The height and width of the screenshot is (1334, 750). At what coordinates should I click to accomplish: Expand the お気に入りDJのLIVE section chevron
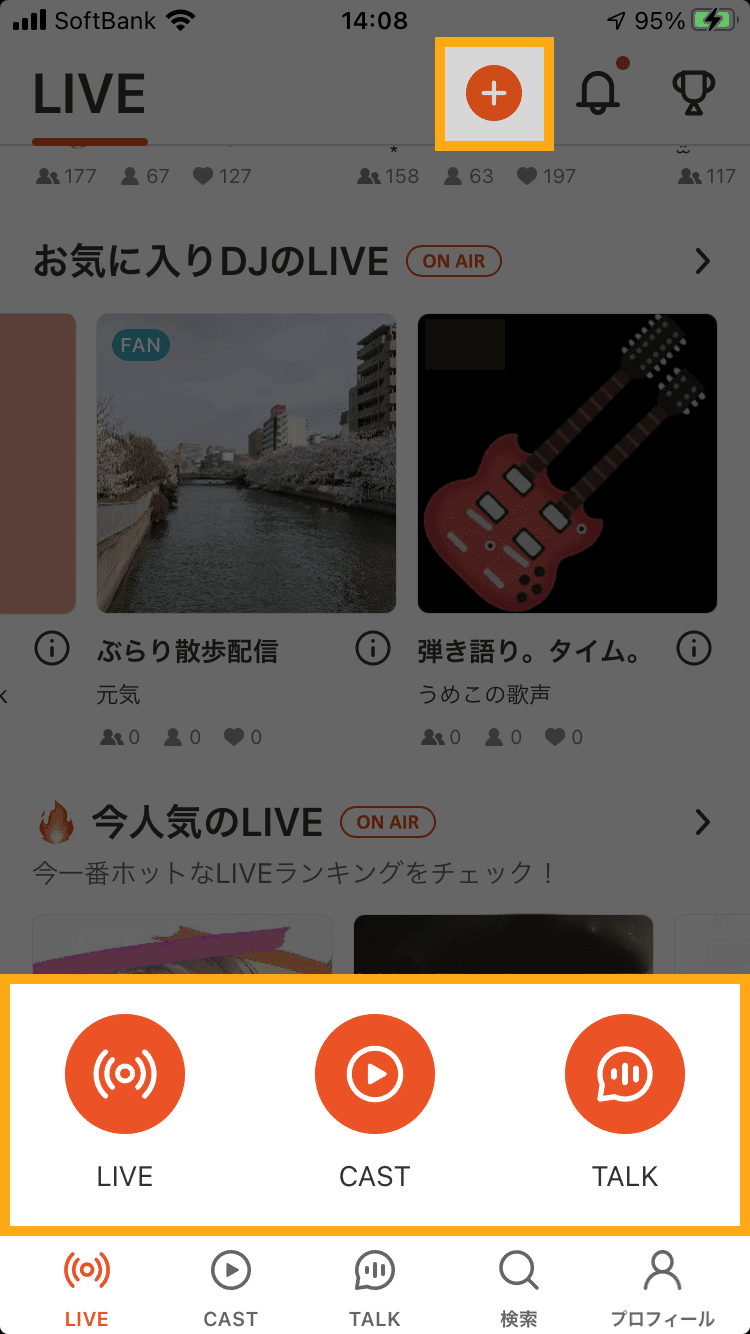702,261
